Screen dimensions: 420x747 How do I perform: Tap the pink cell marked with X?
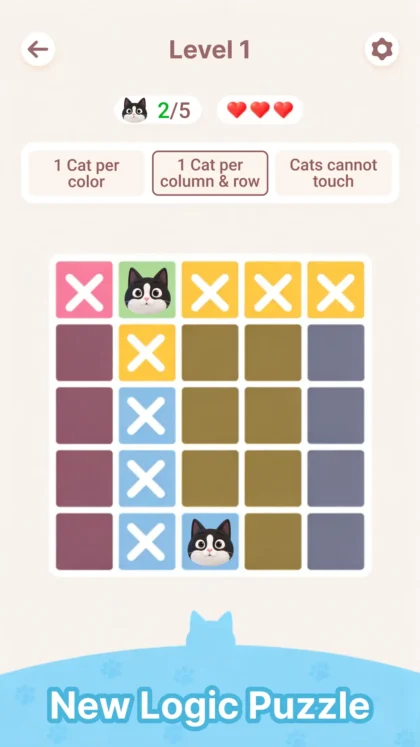point(84,290)
